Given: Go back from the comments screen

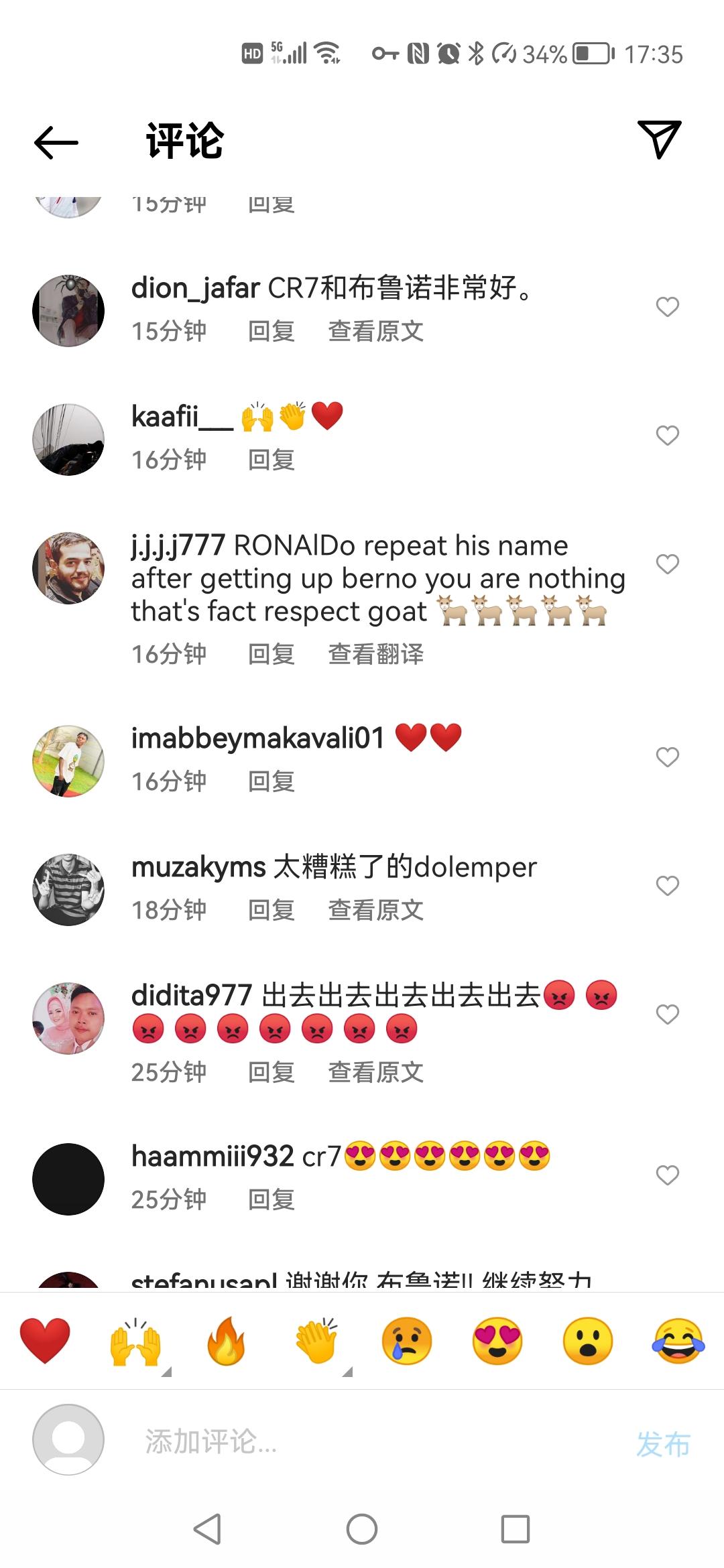Looking at the screenshot, I should [x=56, y=142].
